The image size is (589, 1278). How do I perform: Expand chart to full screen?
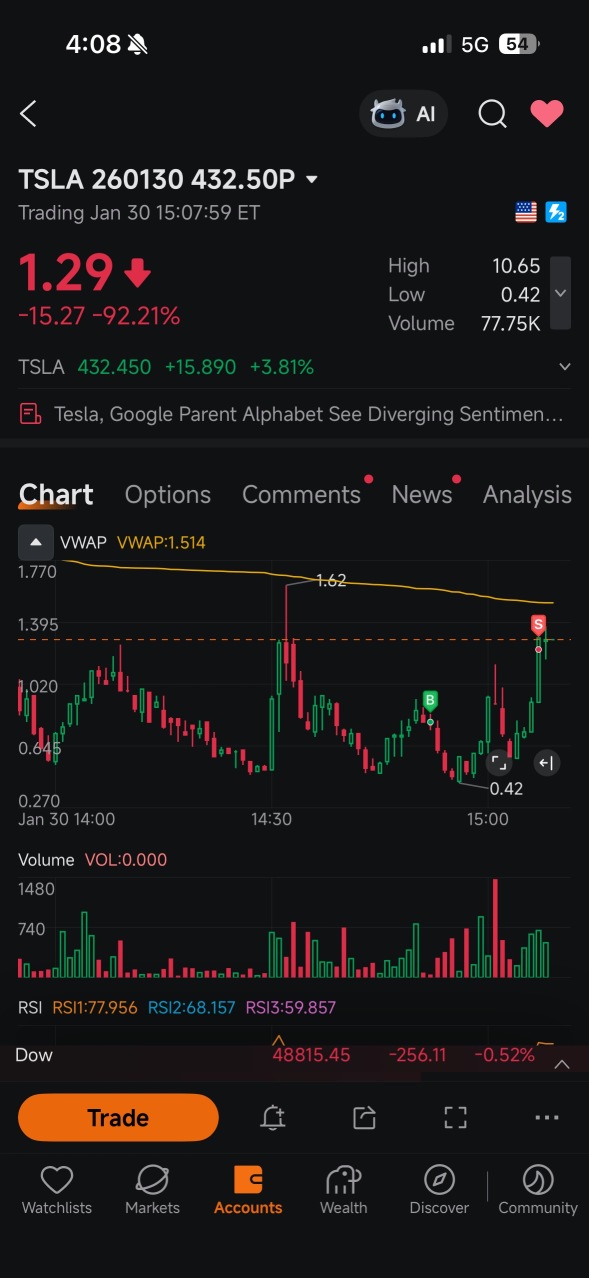(x=498, y=763)
